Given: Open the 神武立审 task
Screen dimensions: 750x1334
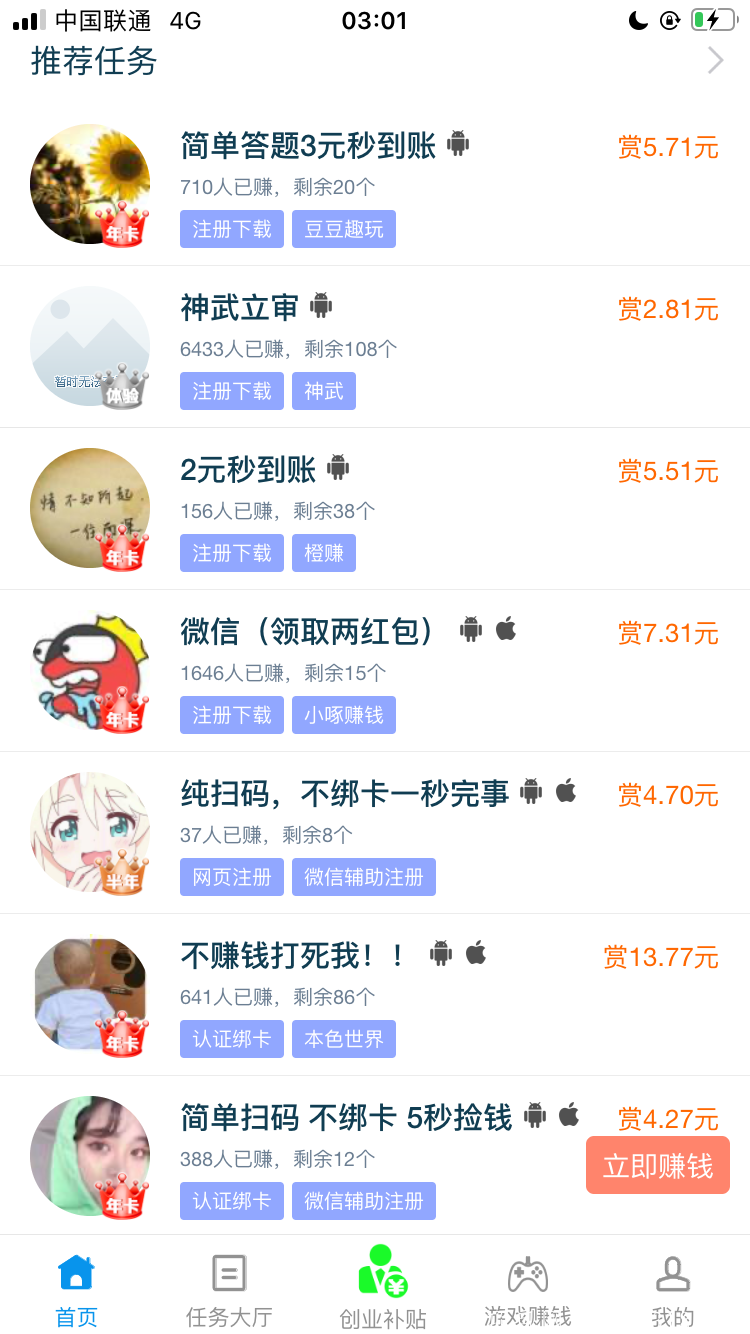Looking at the screenshot, I should click(x=240, y=308).
